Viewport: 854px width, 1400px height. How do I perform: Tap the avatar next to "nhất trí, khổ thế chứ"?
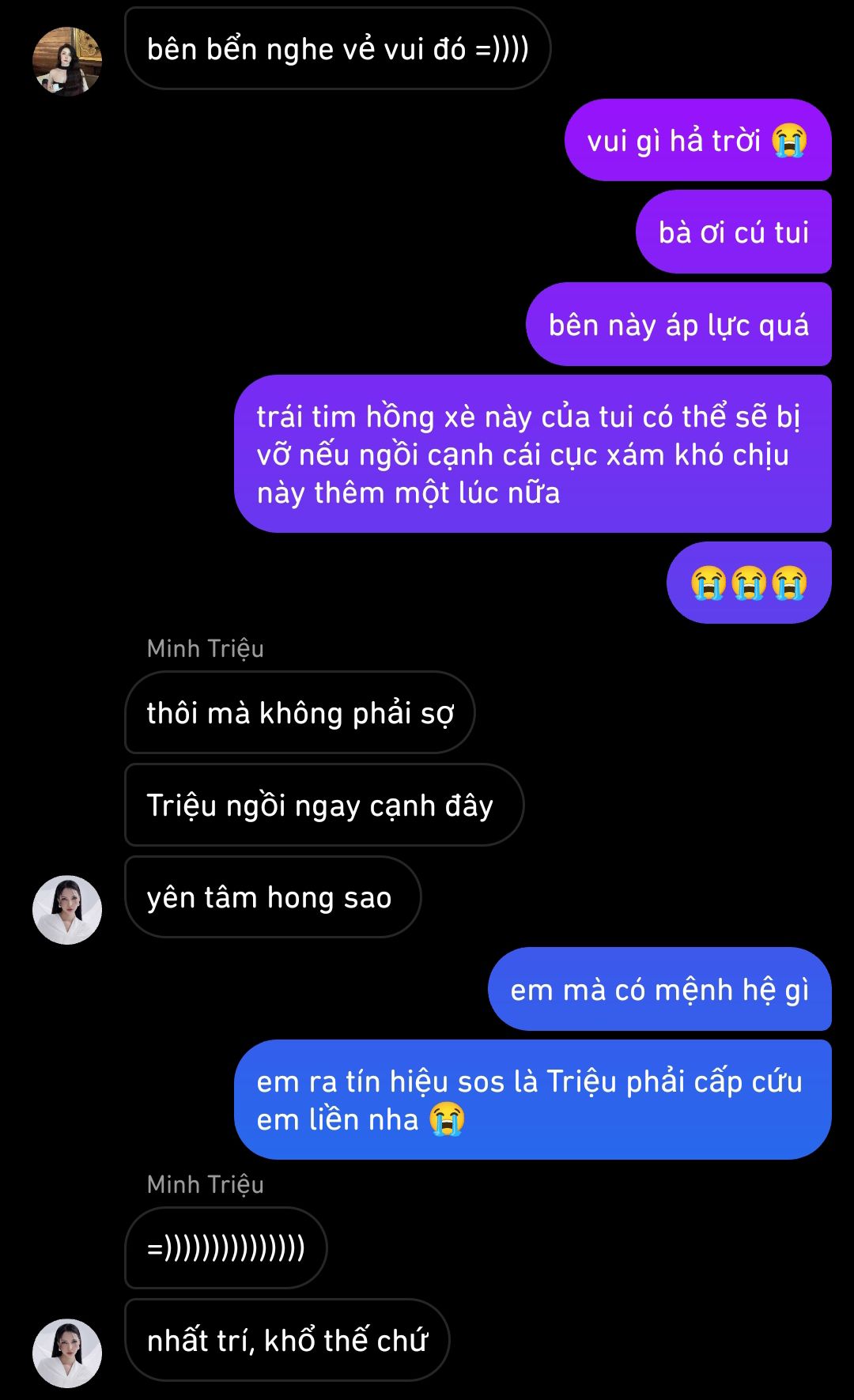[x=67, y=1353]
